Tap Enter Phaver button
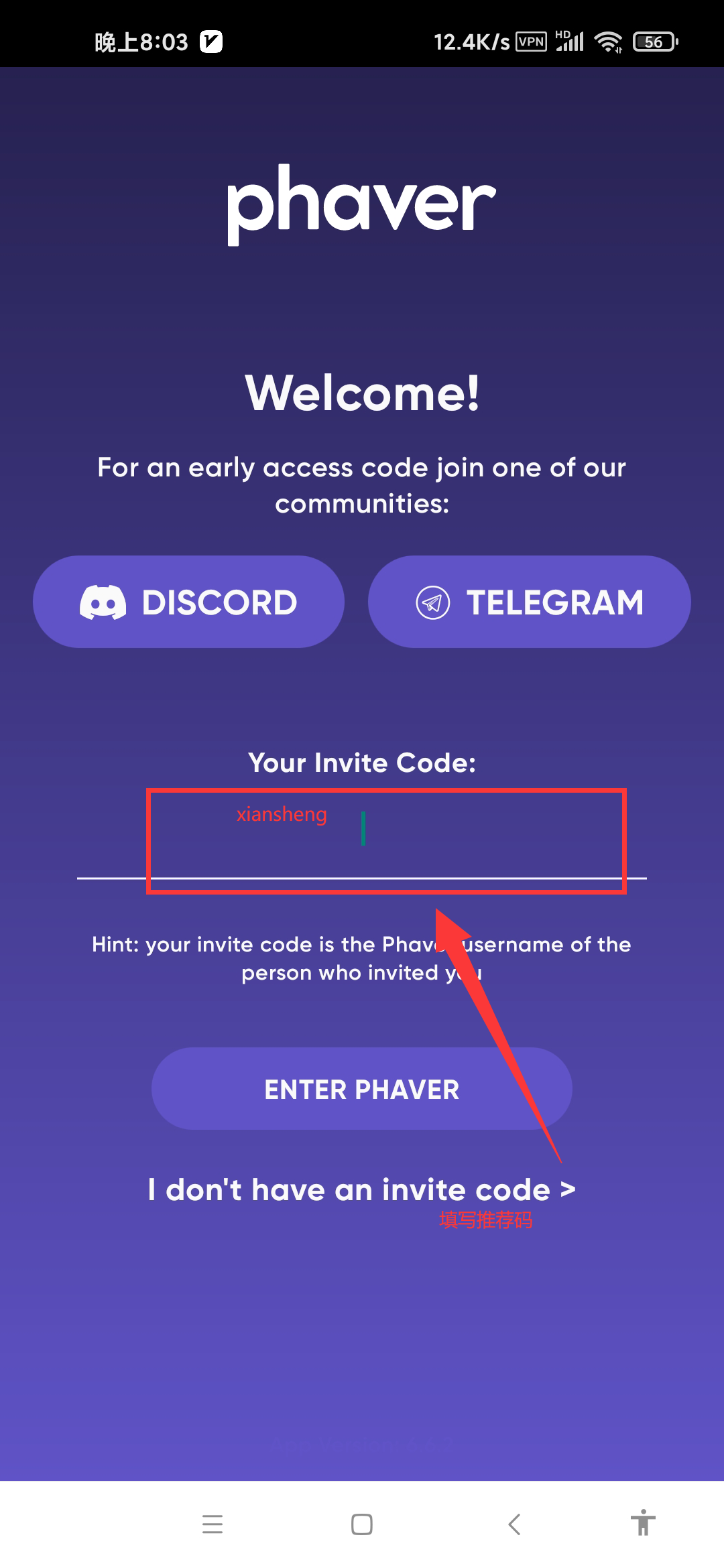The image size is (724, 1568). (x=362, y=1089)
